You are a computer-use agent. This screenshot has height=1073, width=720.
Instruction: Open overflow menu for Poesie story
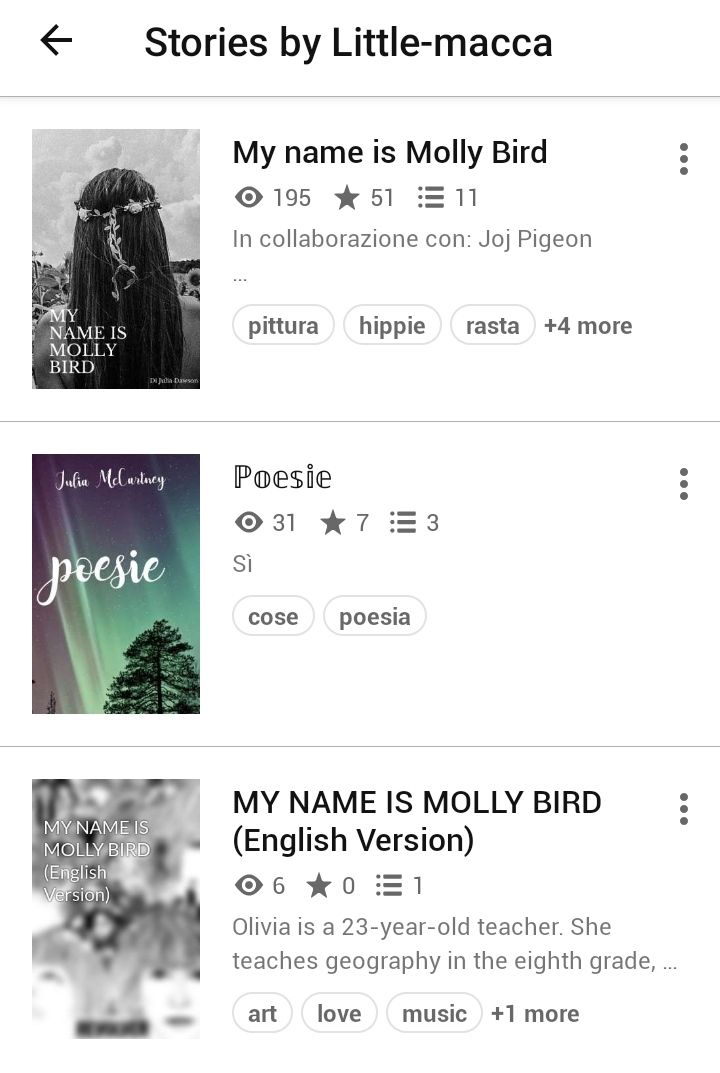[x=683, y=484]
